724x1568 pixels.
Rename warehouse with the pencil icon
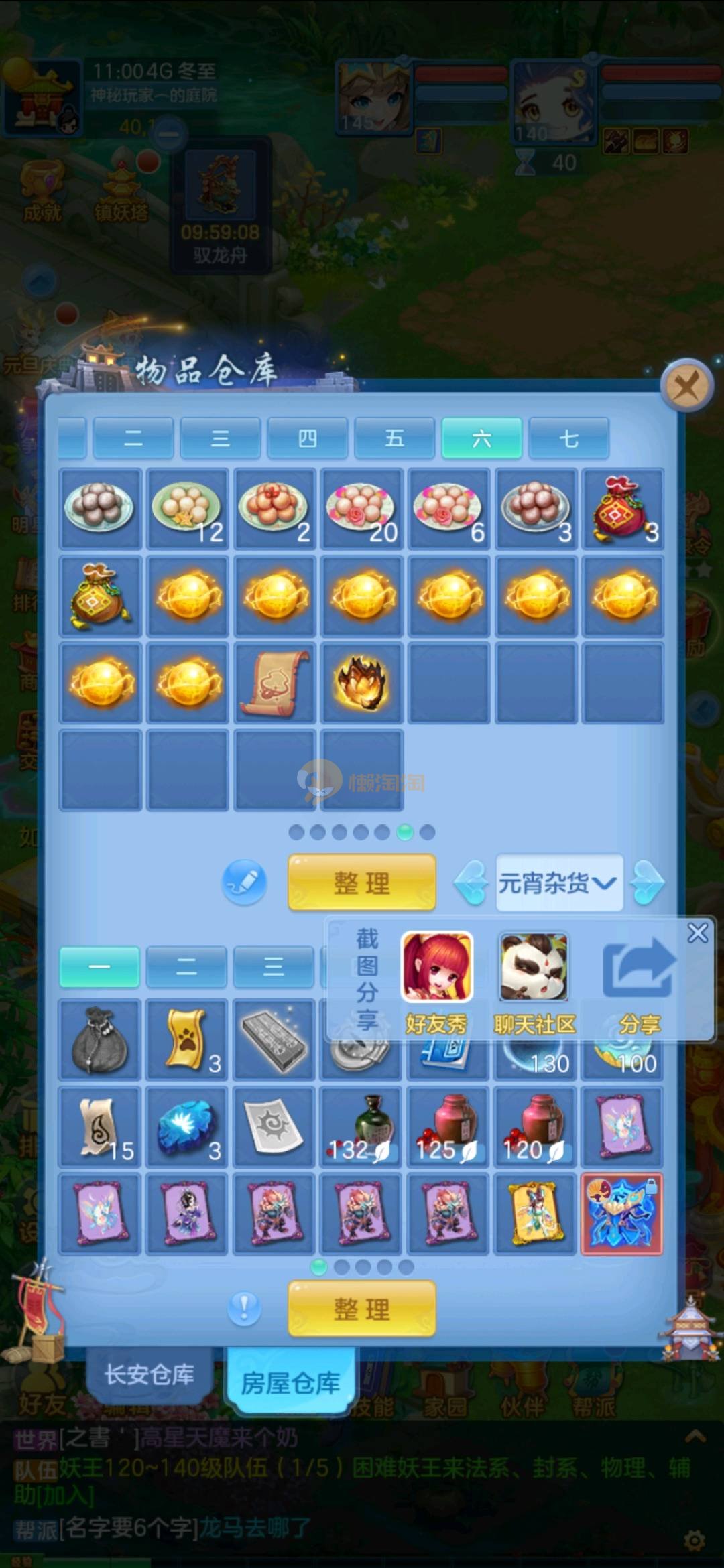pyautogui.click(x=244, y=883)
